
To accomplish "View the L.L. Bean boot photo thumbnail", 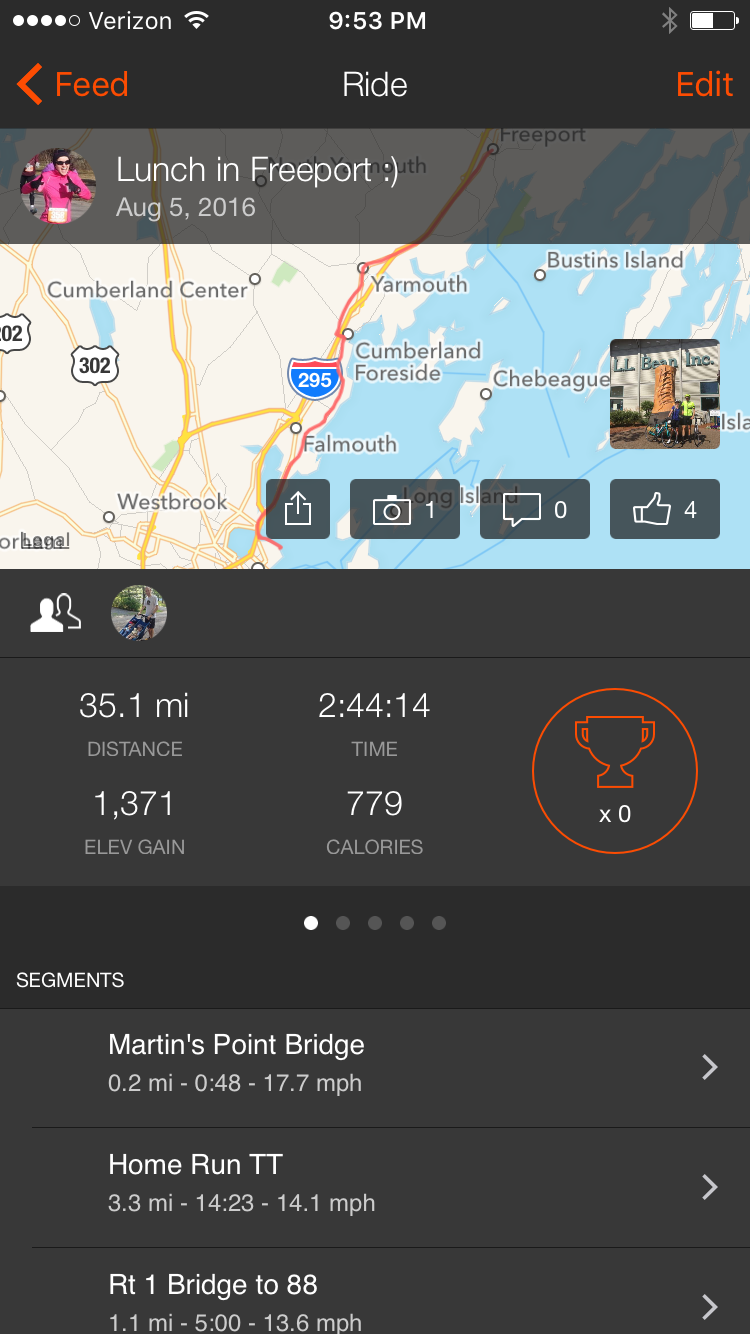I will [x=664, y=394].
